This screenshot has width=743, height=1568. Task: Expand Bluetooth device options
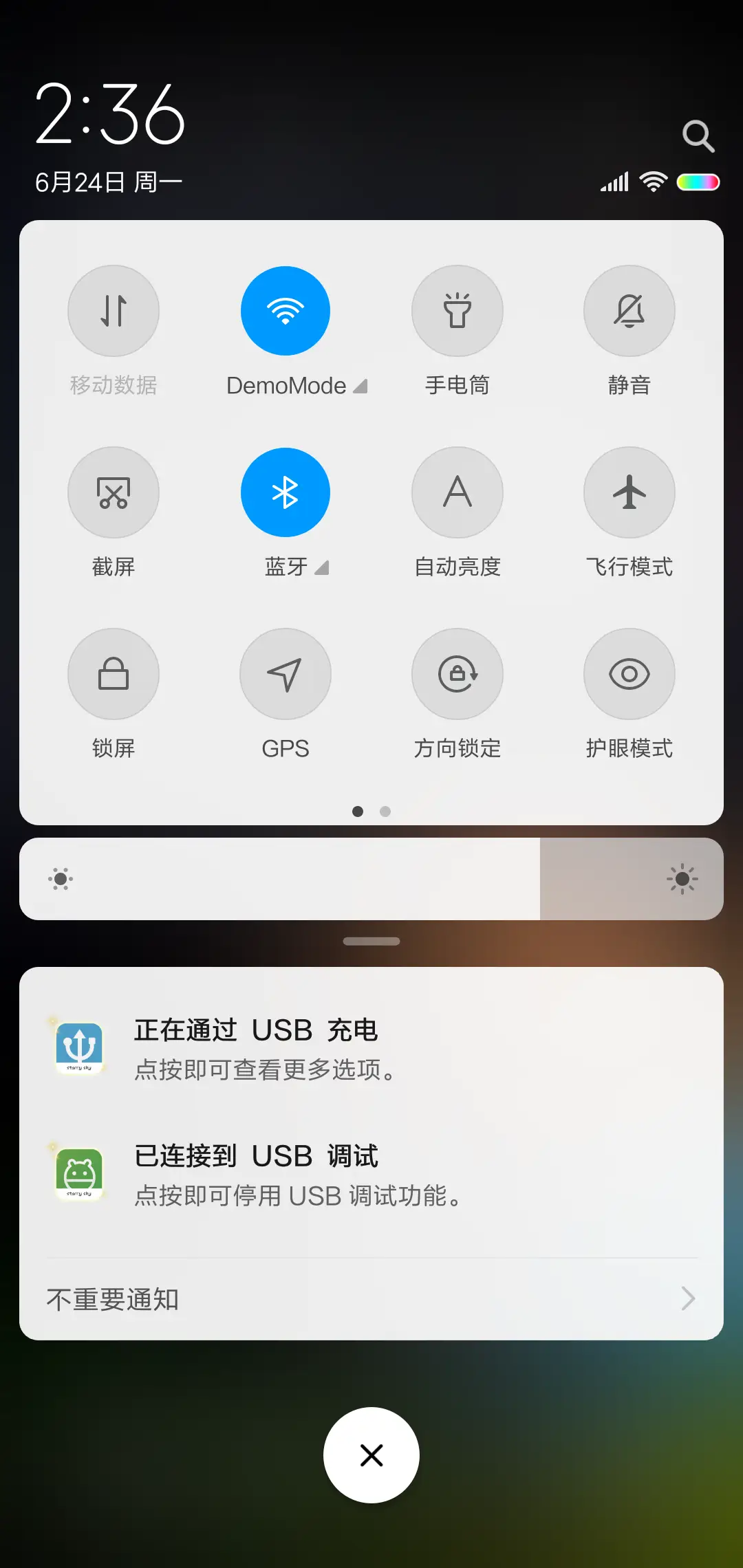pyautogui.click(x=321, y=568)
